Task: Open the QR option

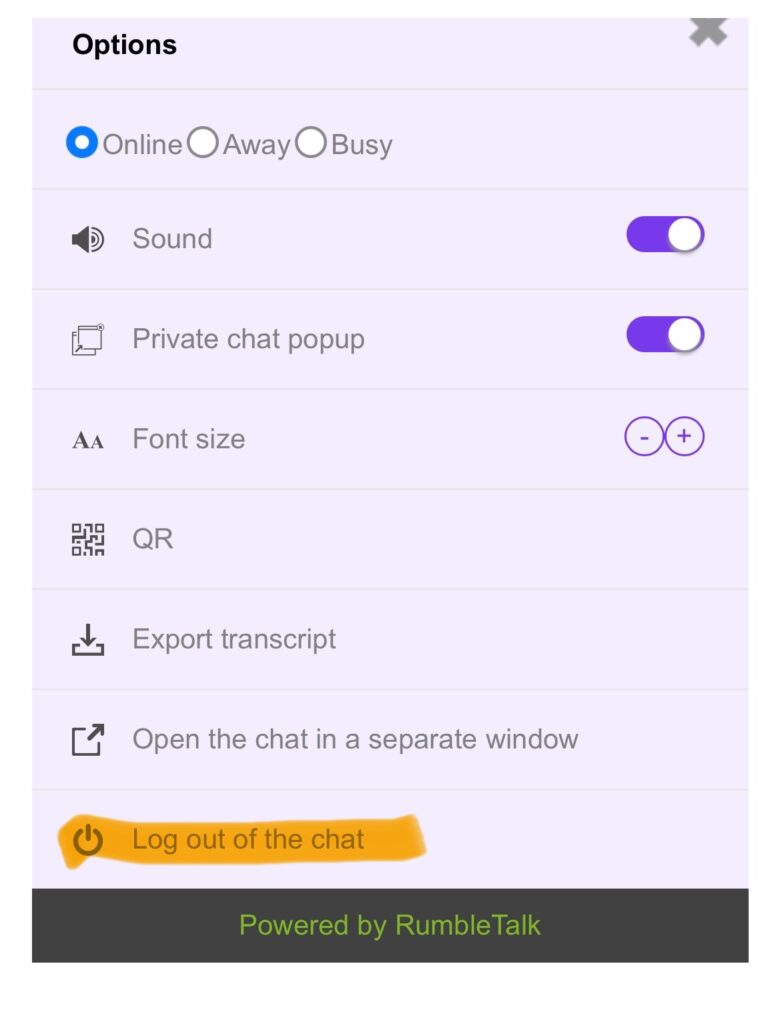Action: pyautogui.click(x=152, y=539)
